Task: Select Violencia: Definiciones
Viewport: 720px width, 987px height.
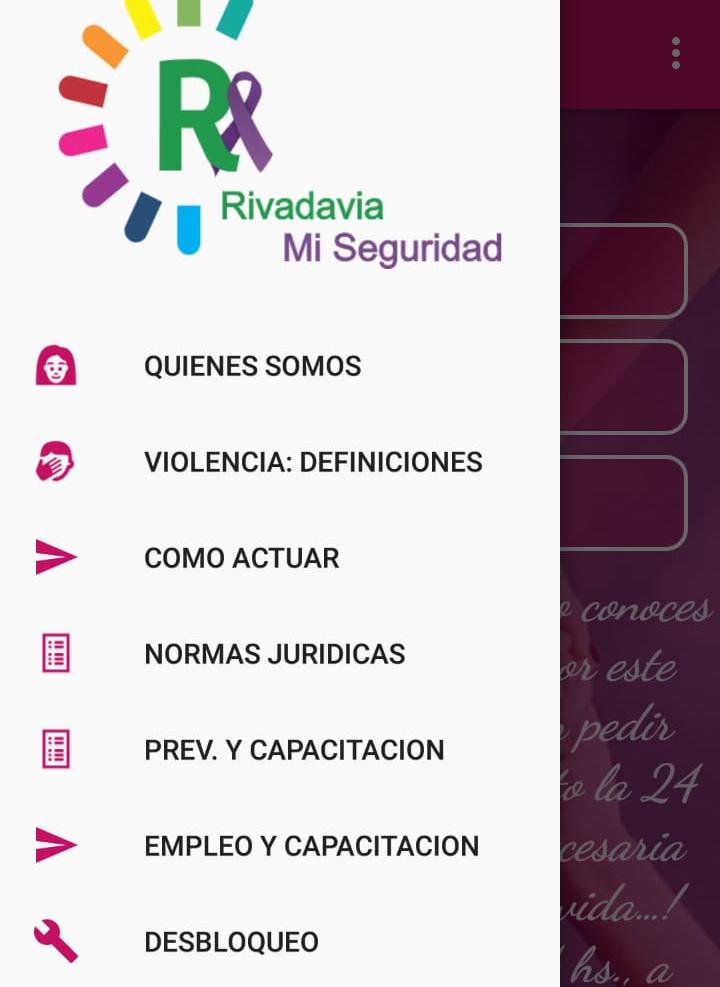Action: [x=312, y=462]
